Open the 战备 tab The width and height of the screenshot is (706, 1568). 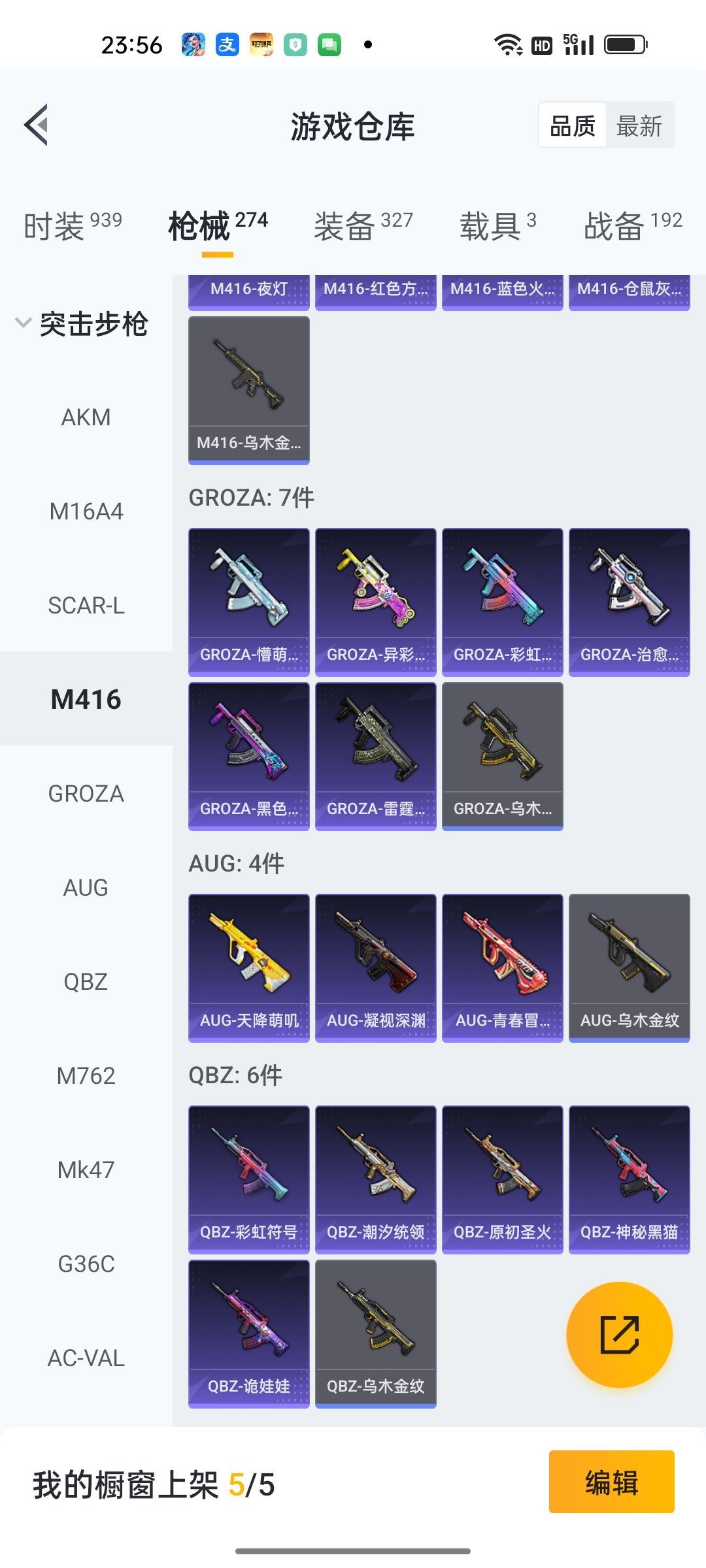pyautogui.click(x=633, y=226)
